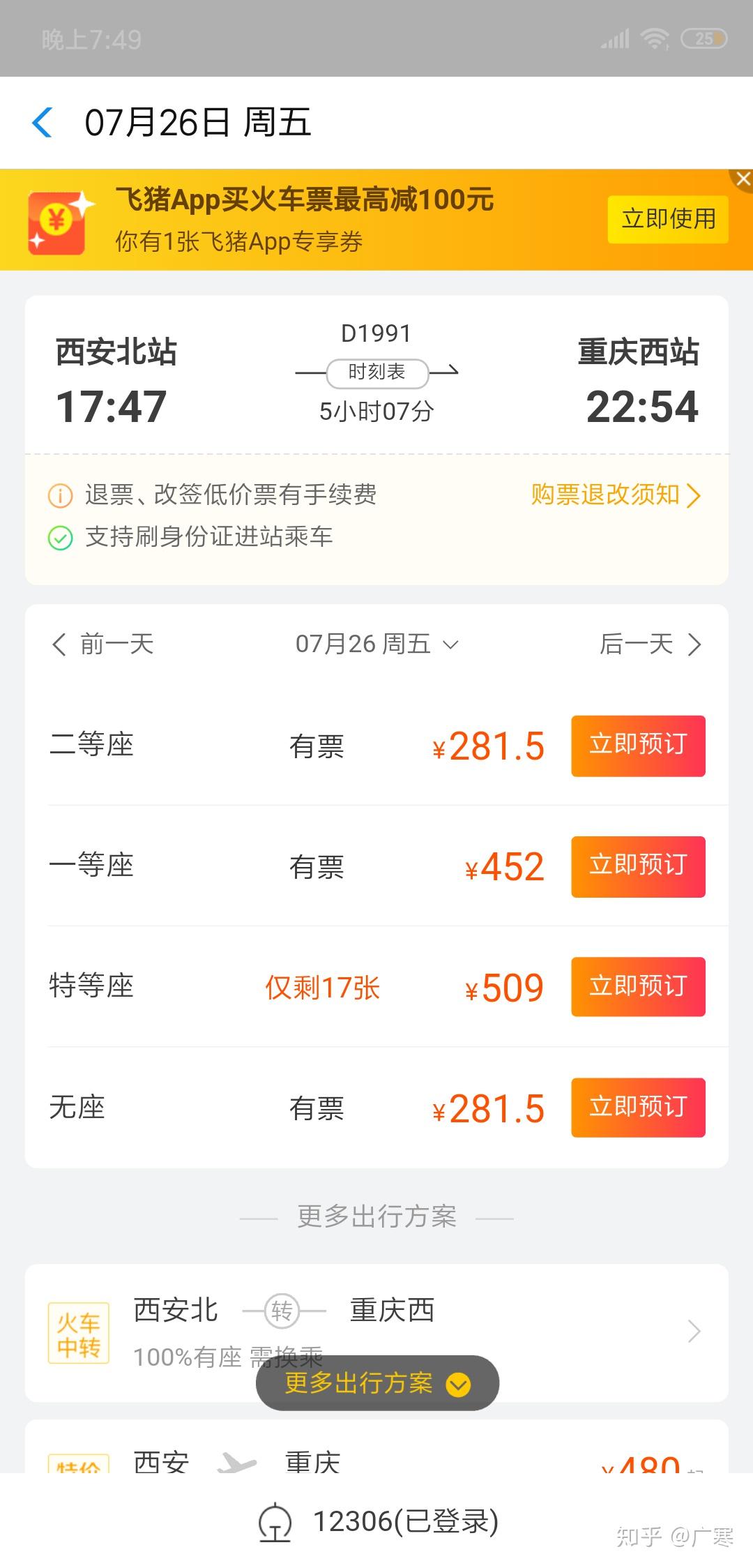This screenshot has height=1568, width=753.
Task: Book the 无座 standing ticket
Action: [x=638, y=1108]
